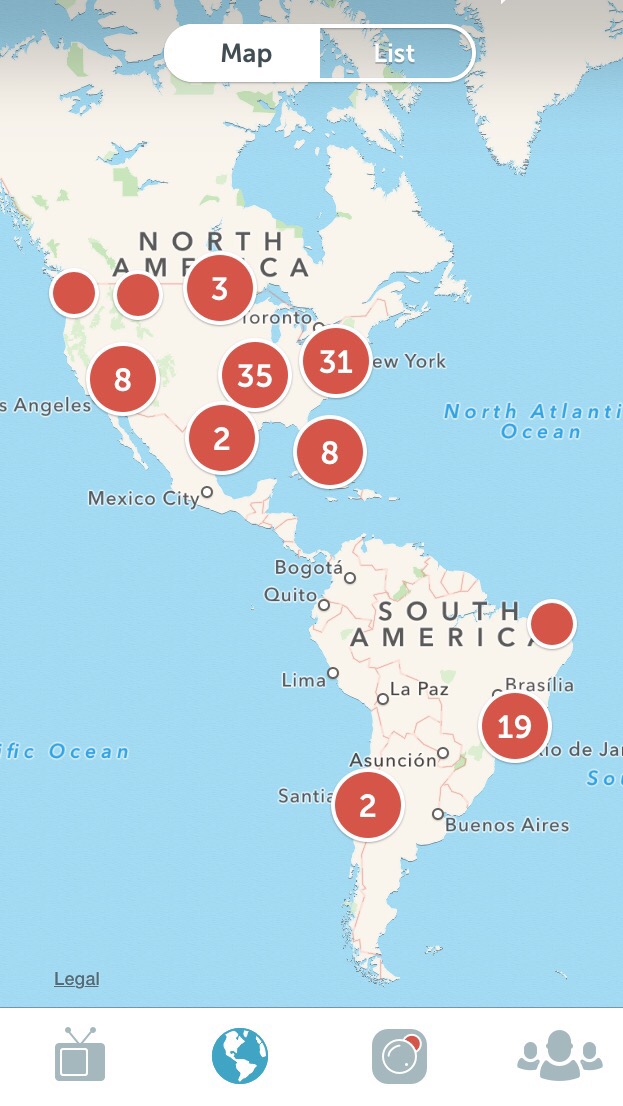Open the Legal link
The image size is (623, 1106).
(x=77, y=979)
